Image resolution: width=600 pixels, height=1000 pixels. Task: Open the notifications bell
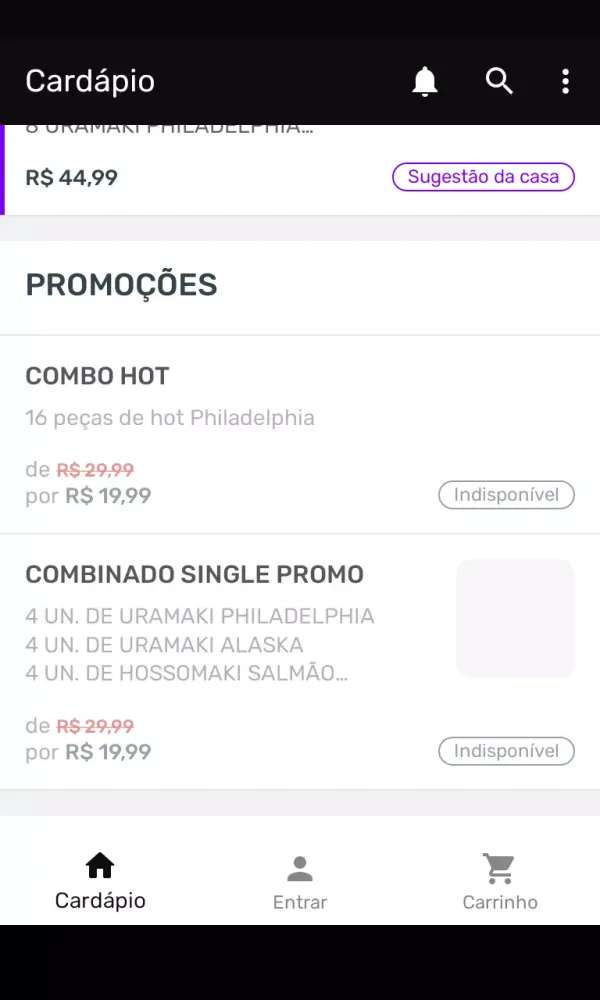click(x=425, y=81)
